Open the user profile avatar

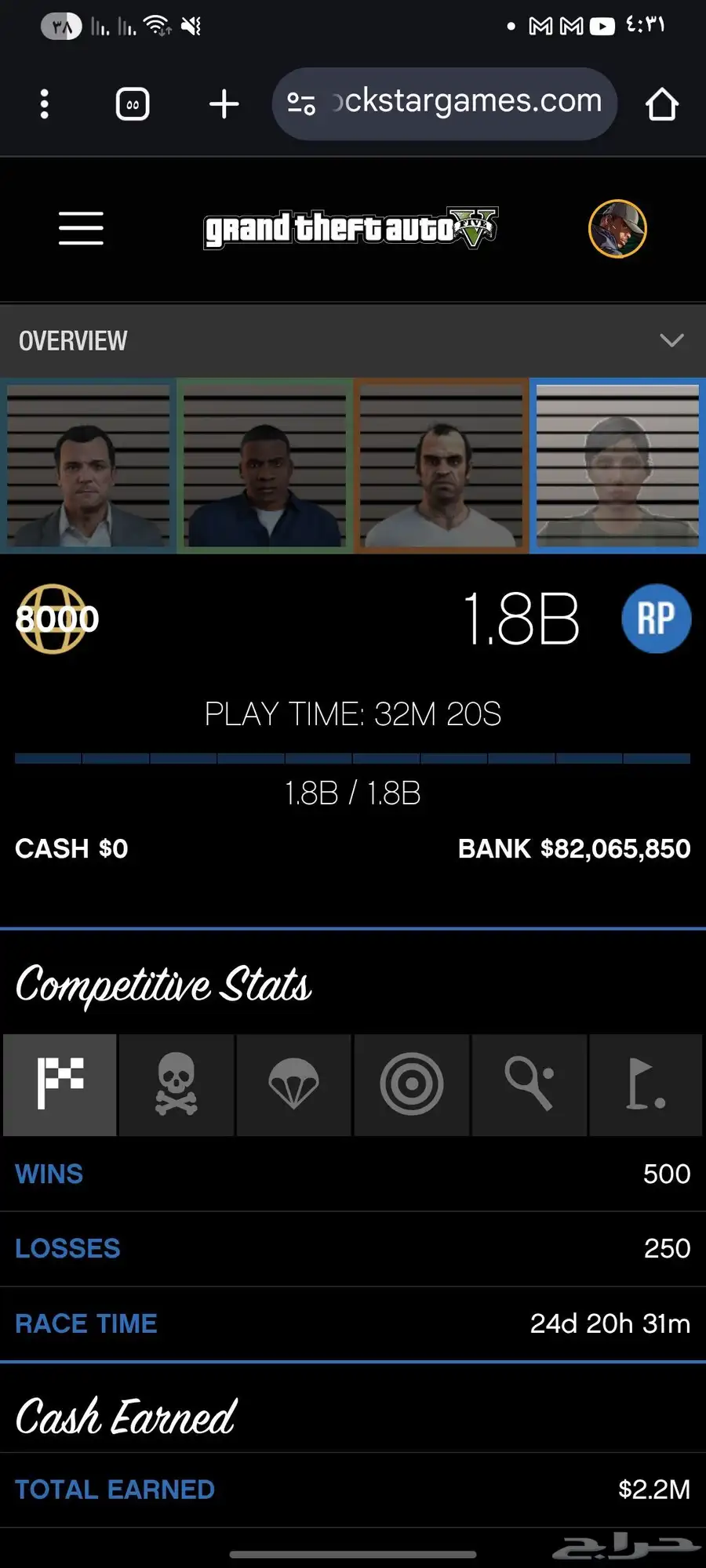click(x=617, y=228)
